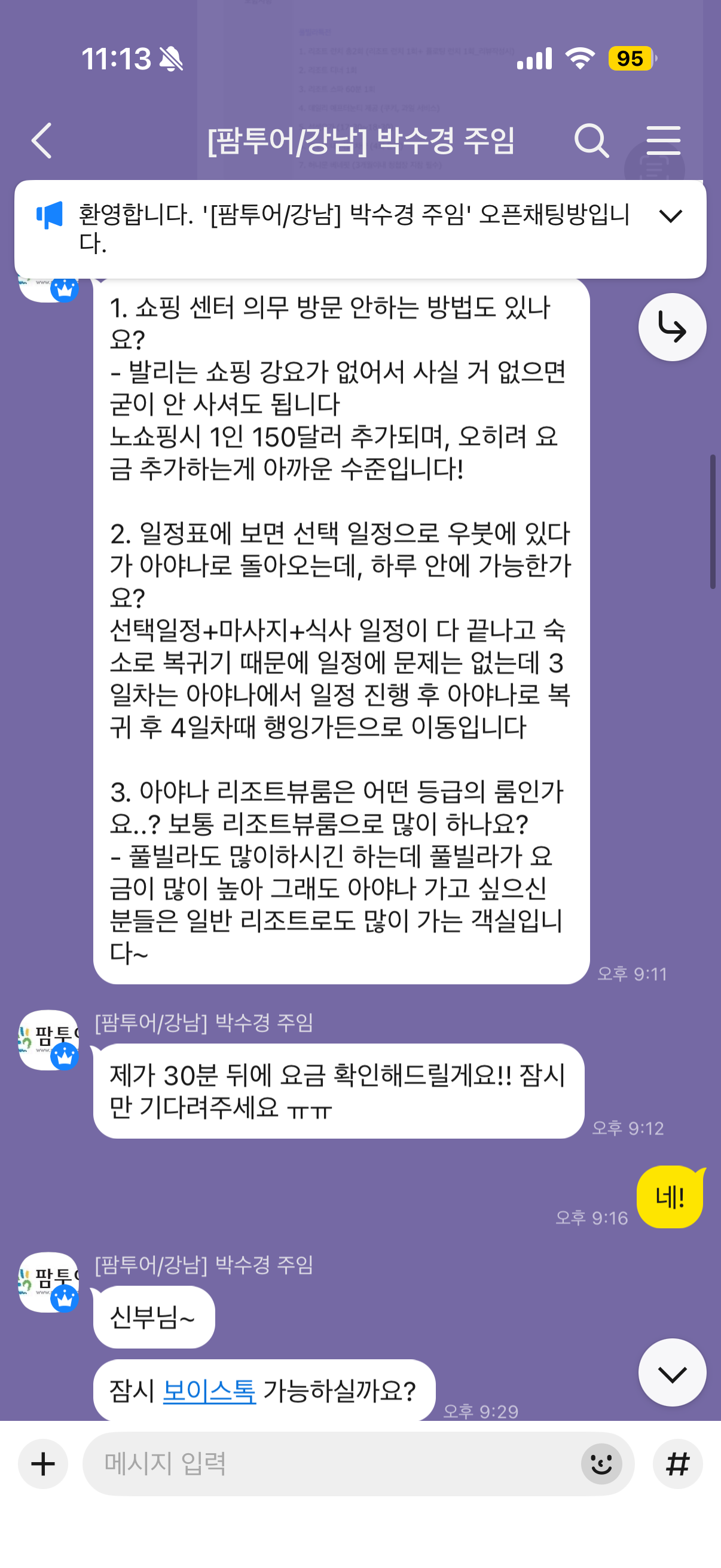Open the plus attachment menu

[42, 1464]
